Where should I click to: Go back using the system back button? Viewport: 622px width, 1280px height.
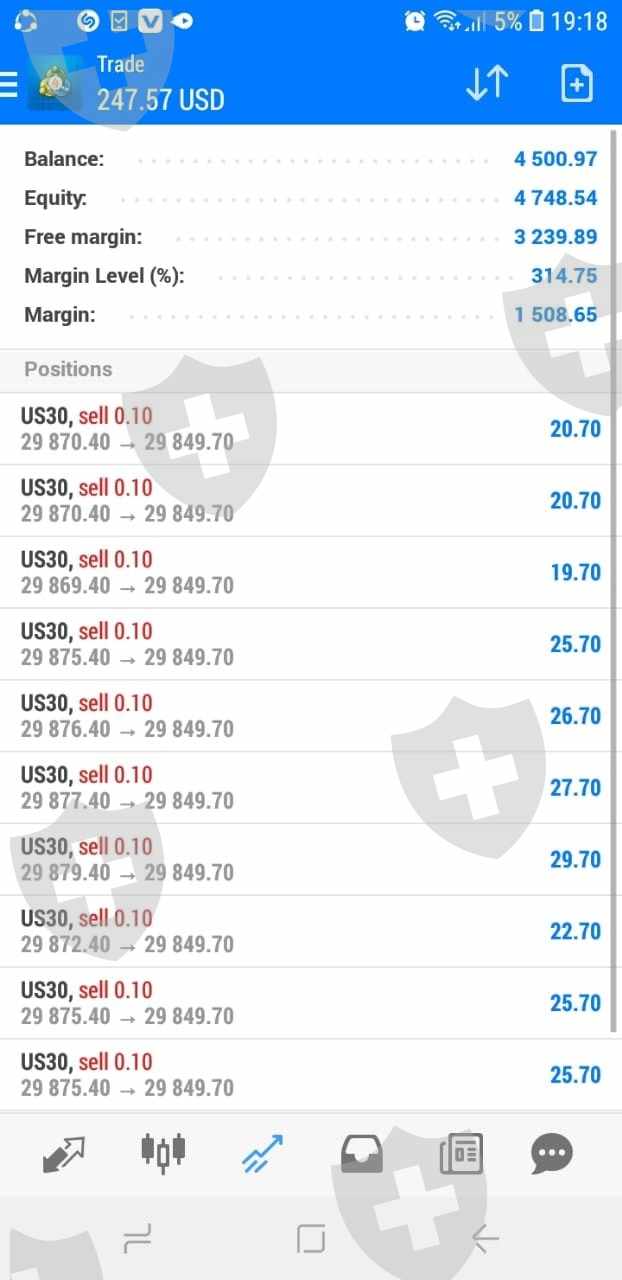[x=485, y=1240]
